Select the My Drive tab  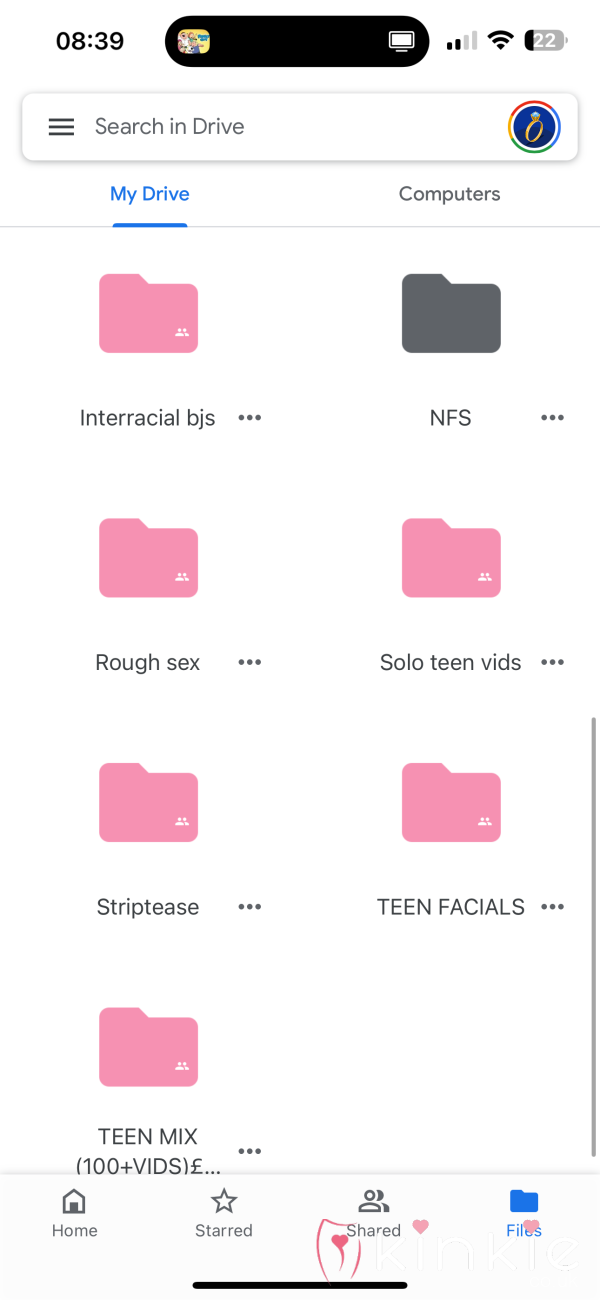pos(150,194)
